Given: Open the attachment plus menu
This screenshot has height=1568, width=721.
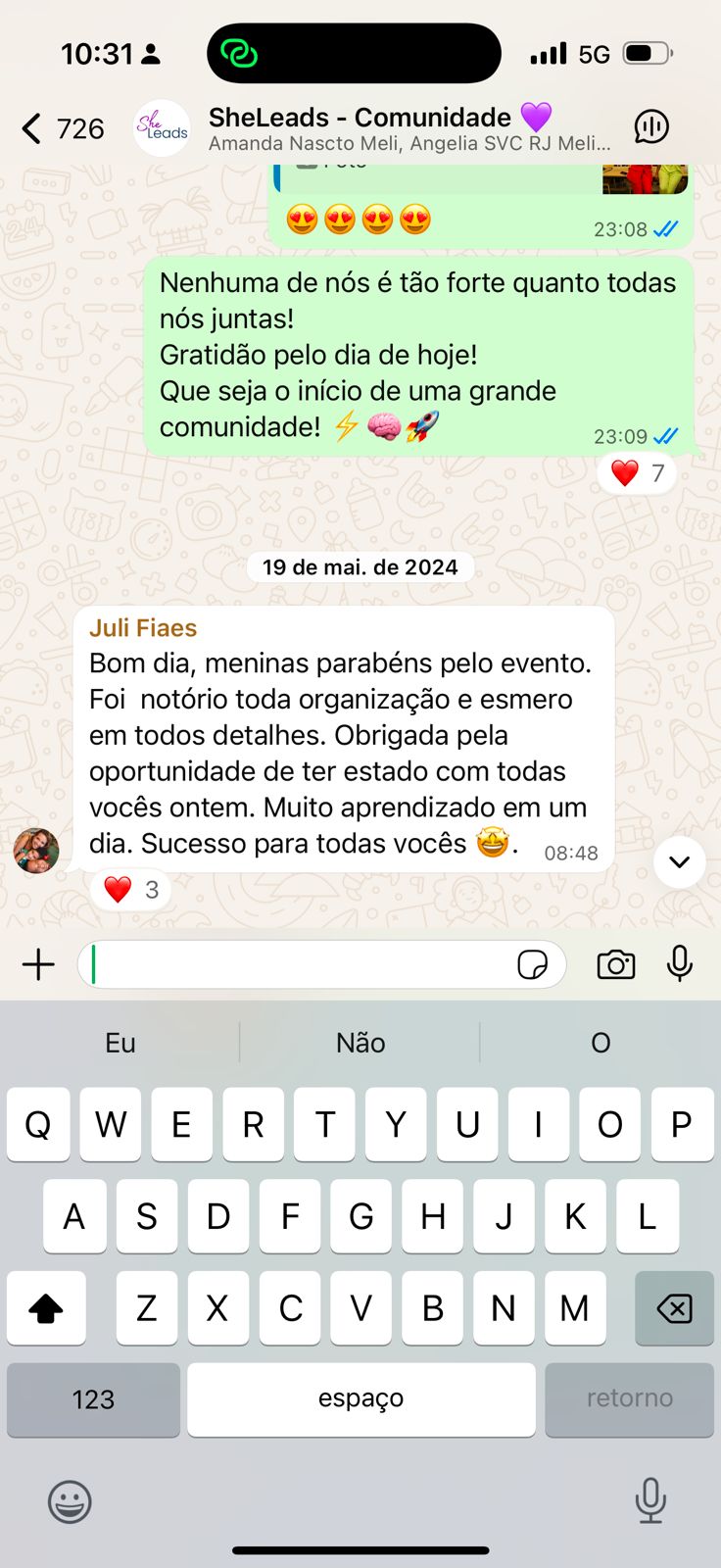Looking at the screenshot, I should 38,964.
